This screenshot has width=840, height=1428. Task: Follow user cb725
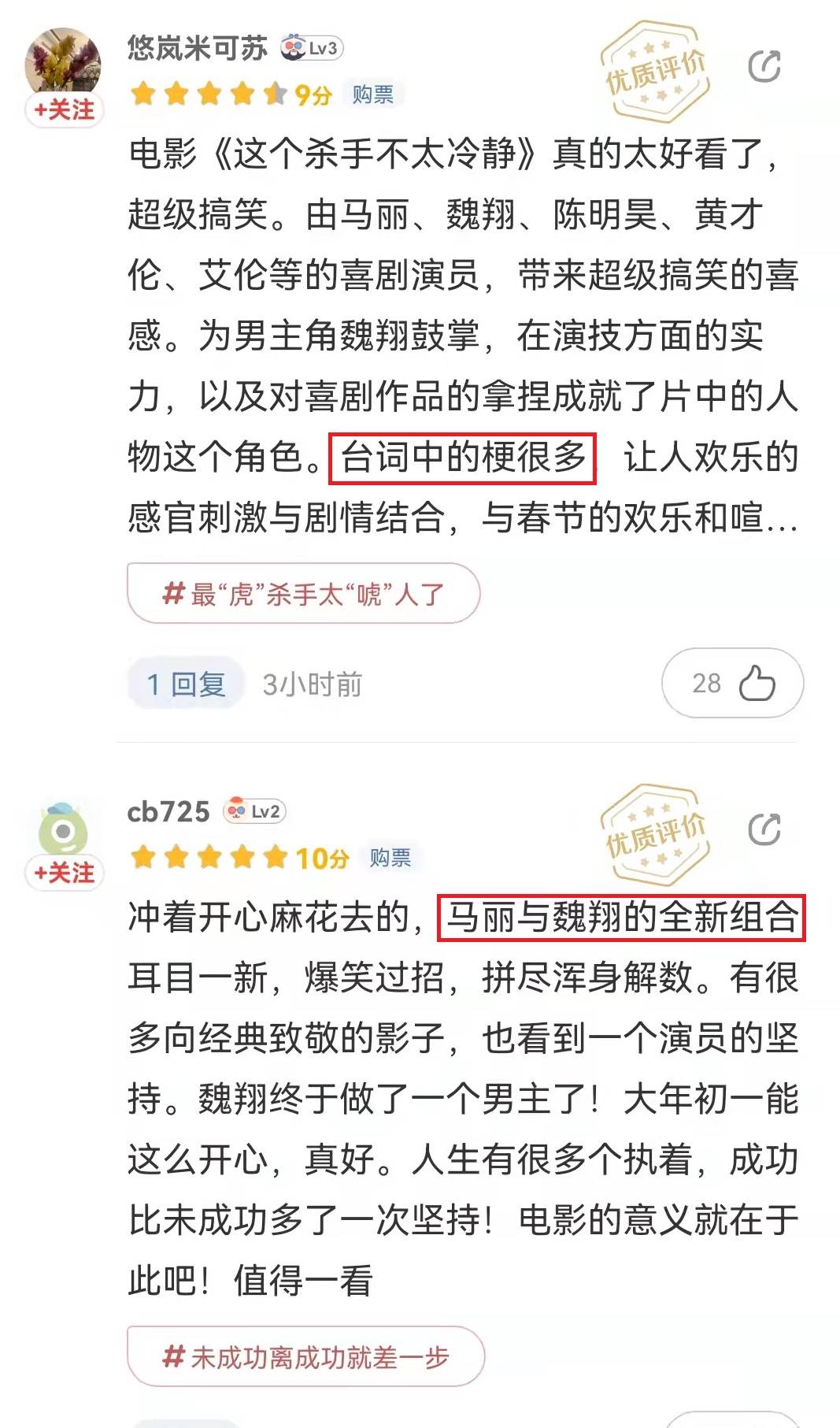click(64, 873)
